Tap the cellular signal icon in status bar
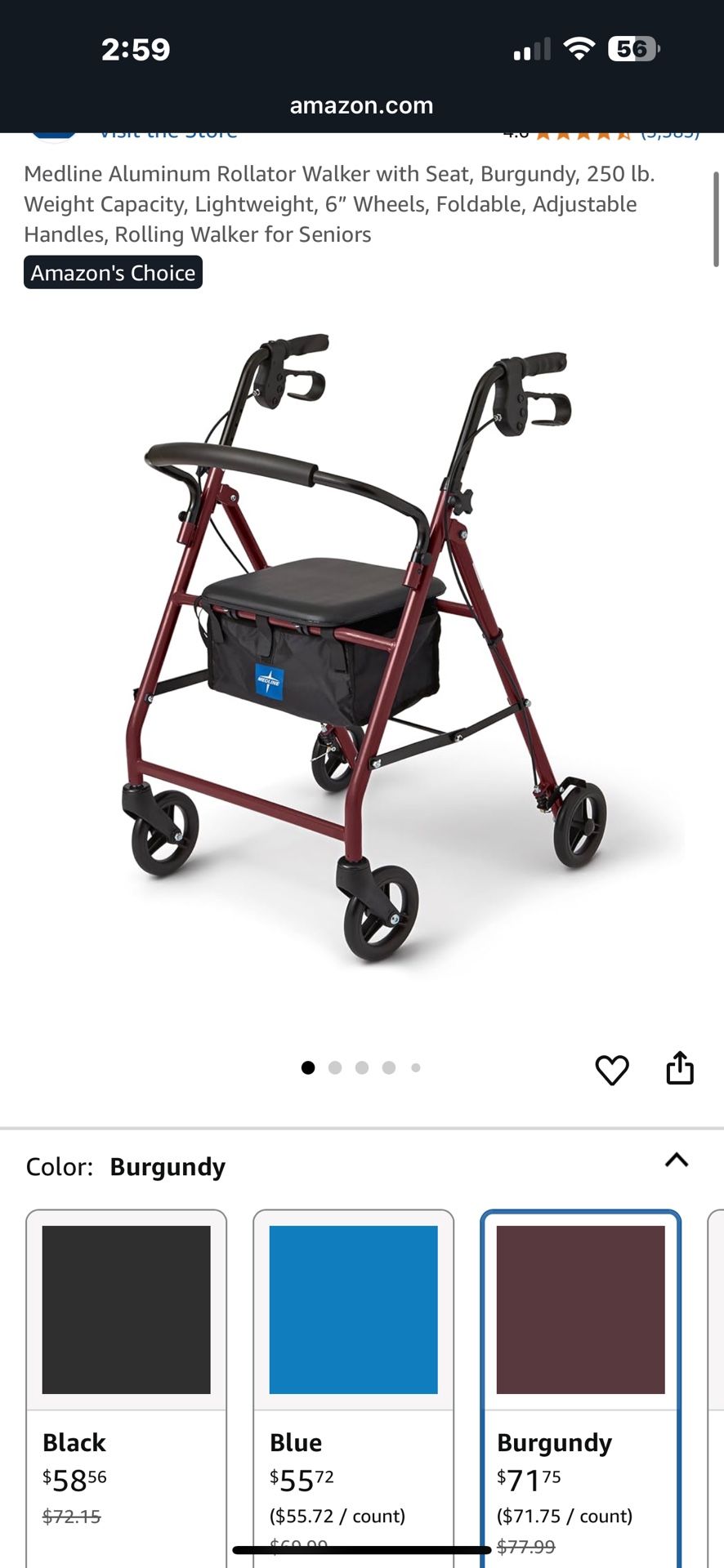Image resolution: width=724 pixels, height=1568 pixels. point(532,49)
